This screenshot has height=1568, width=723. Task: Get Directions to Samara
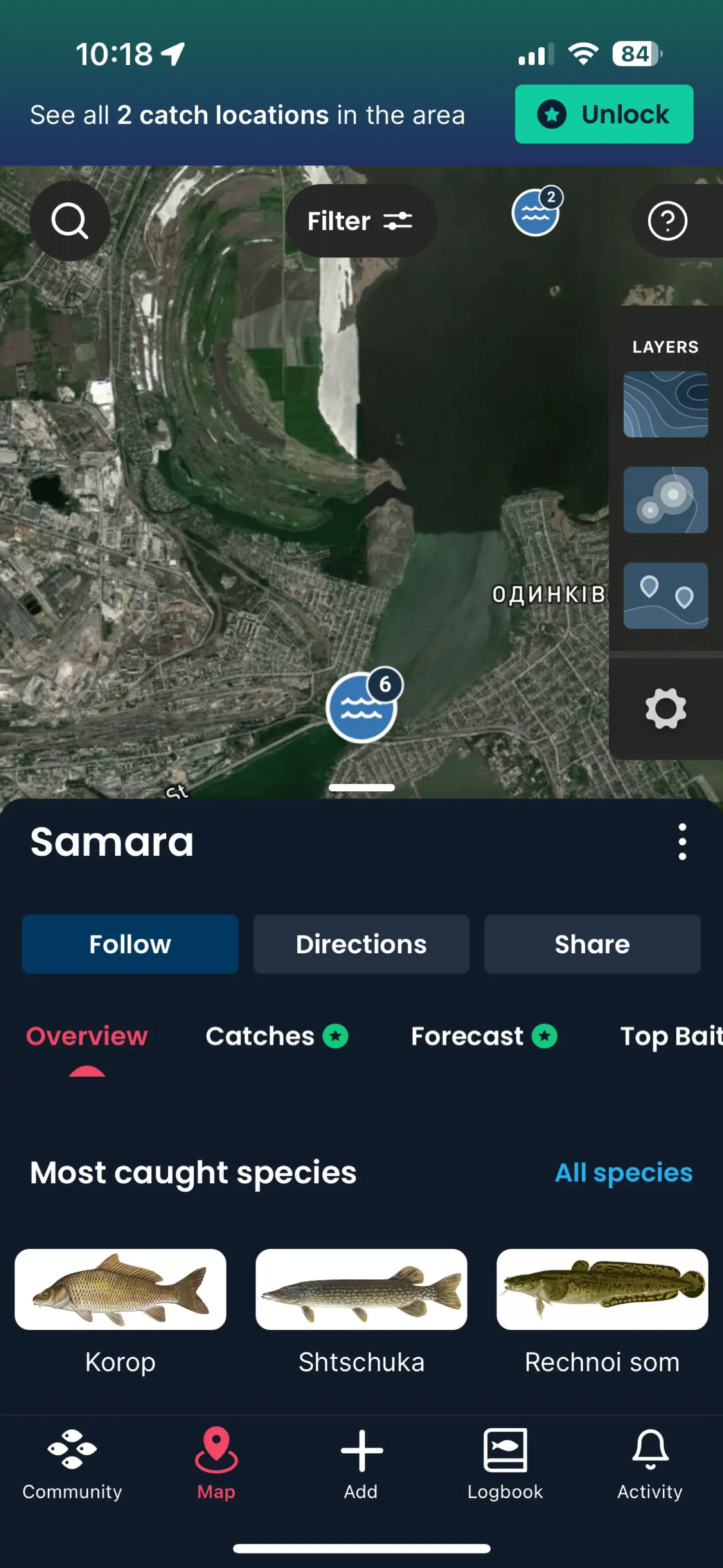pos(361,944)
